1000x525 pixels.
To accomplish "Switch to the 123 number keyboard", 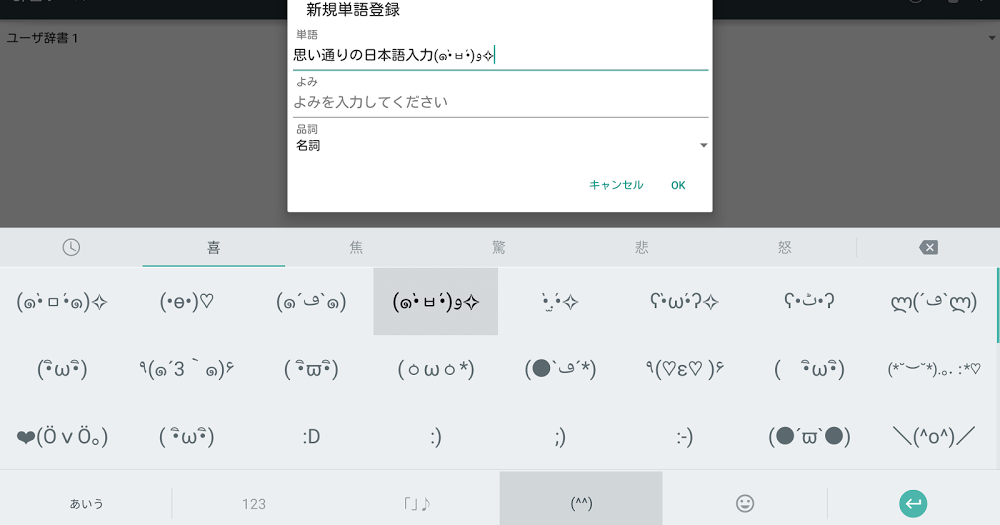I will pyautogui.click(x=254, y=503).
